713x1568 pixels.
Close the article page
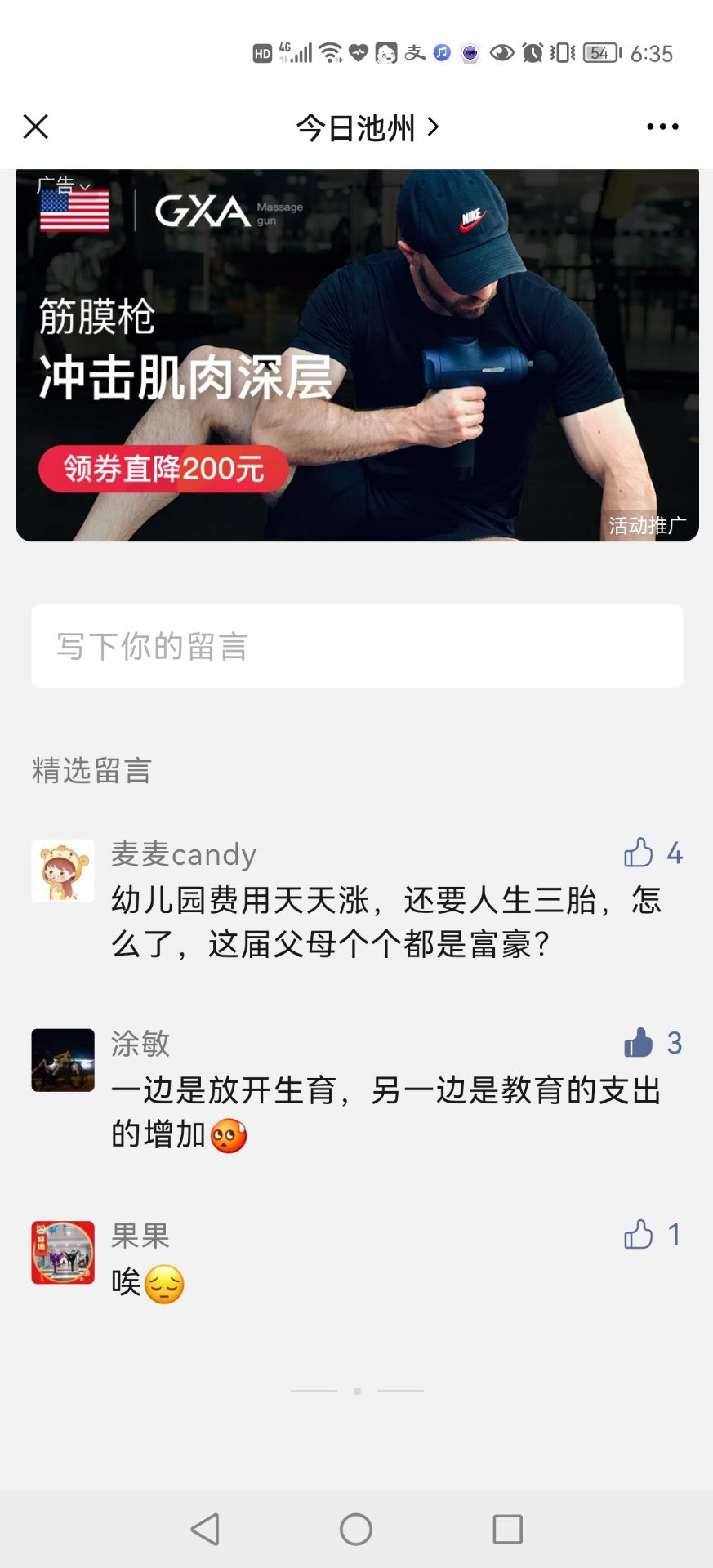[x=36, y=127]
